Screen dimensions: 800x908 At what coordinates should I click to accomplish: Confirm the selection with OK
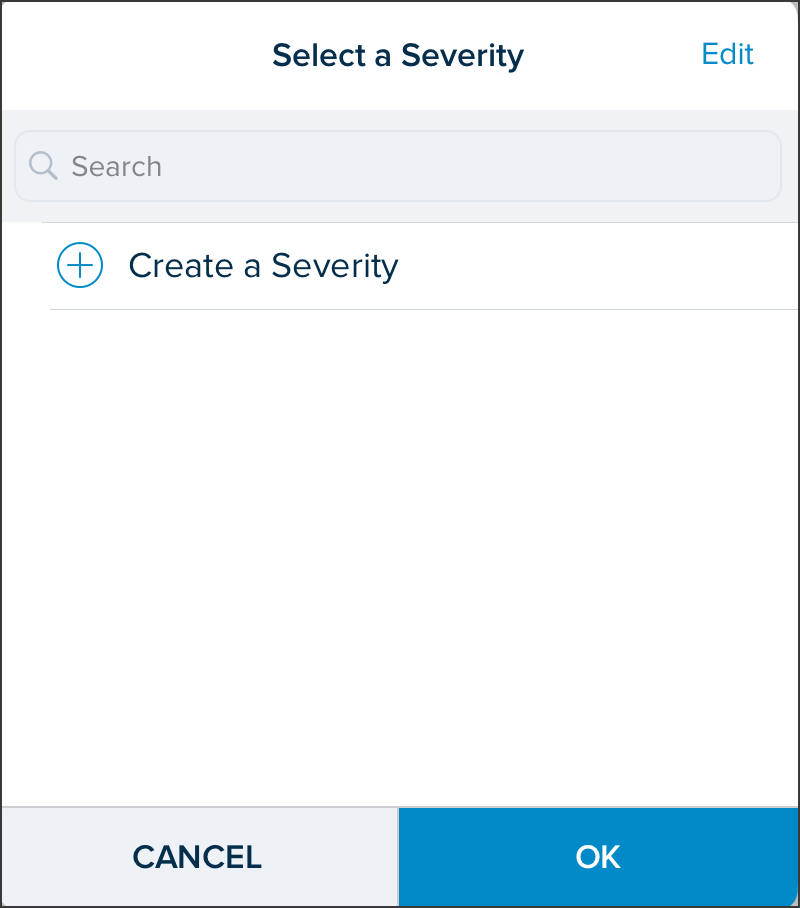coord(598,856)
